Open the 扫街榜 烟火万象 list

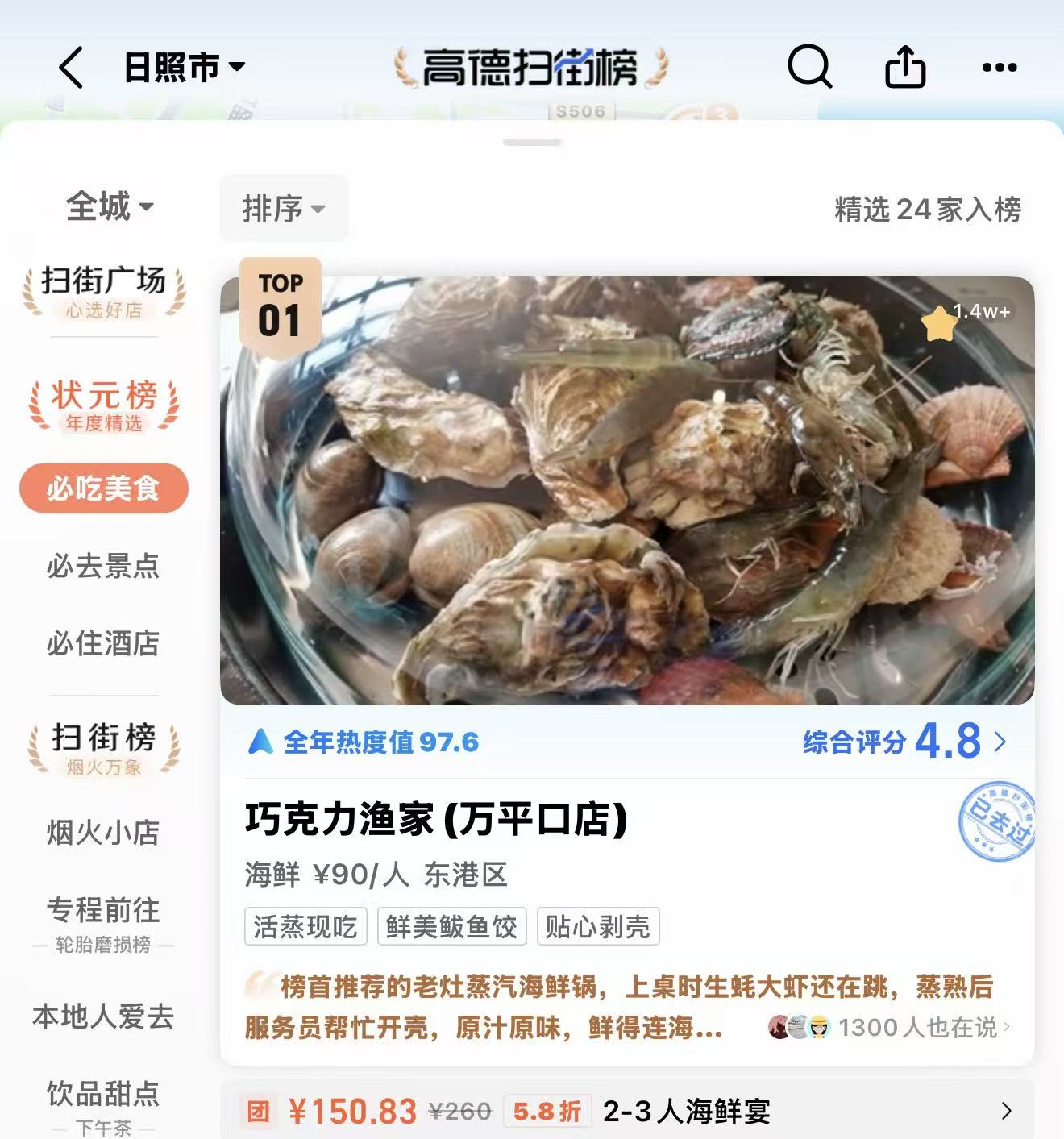coord(104,749)
